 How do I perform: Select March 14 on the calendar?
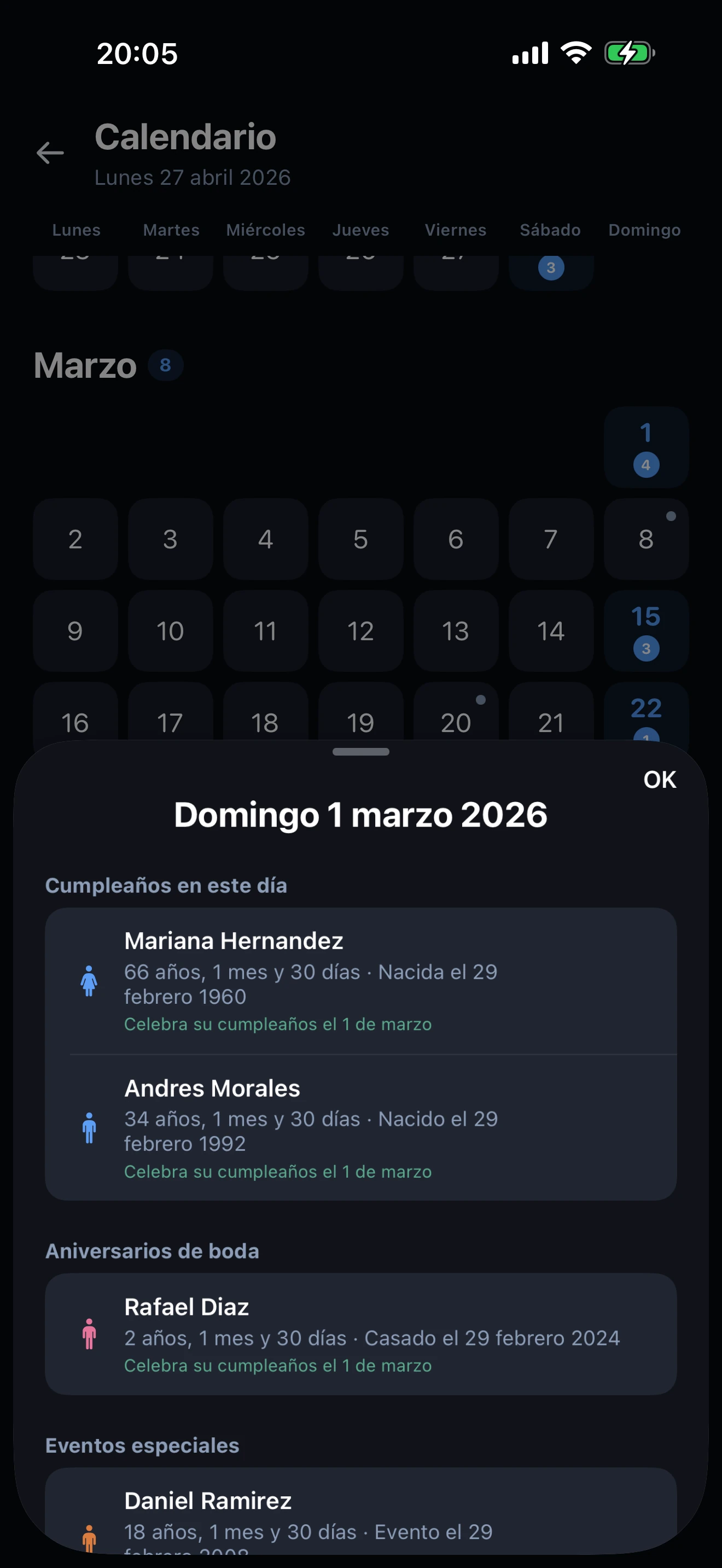click(x=550, y=630)
